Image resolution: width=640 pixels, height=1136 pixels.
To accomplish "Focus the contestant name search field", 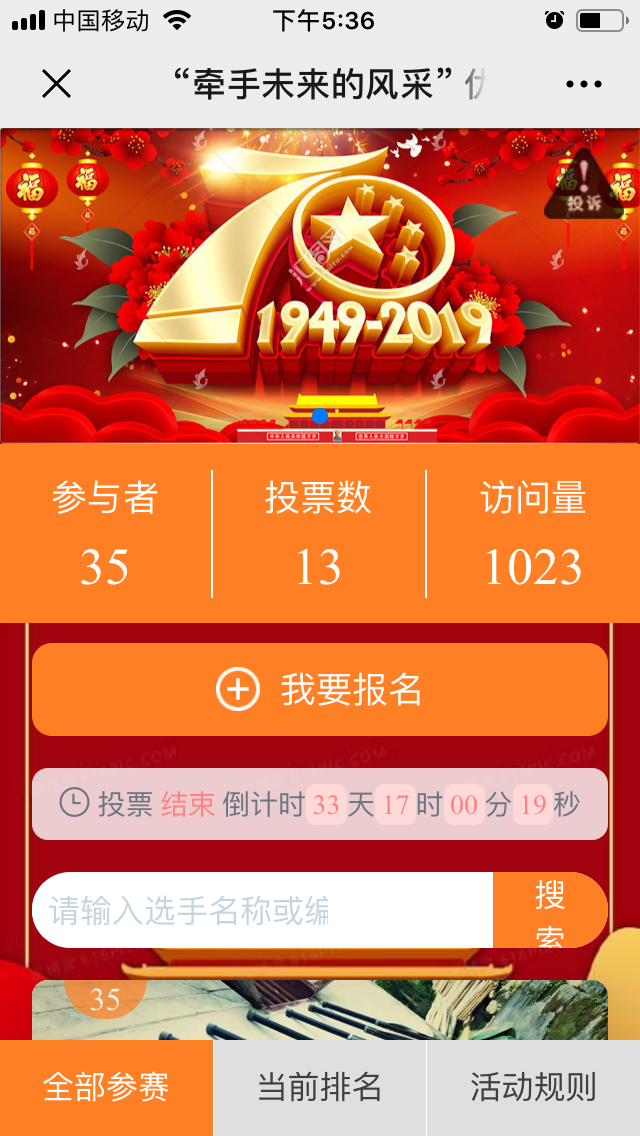I will pos(262,910).
